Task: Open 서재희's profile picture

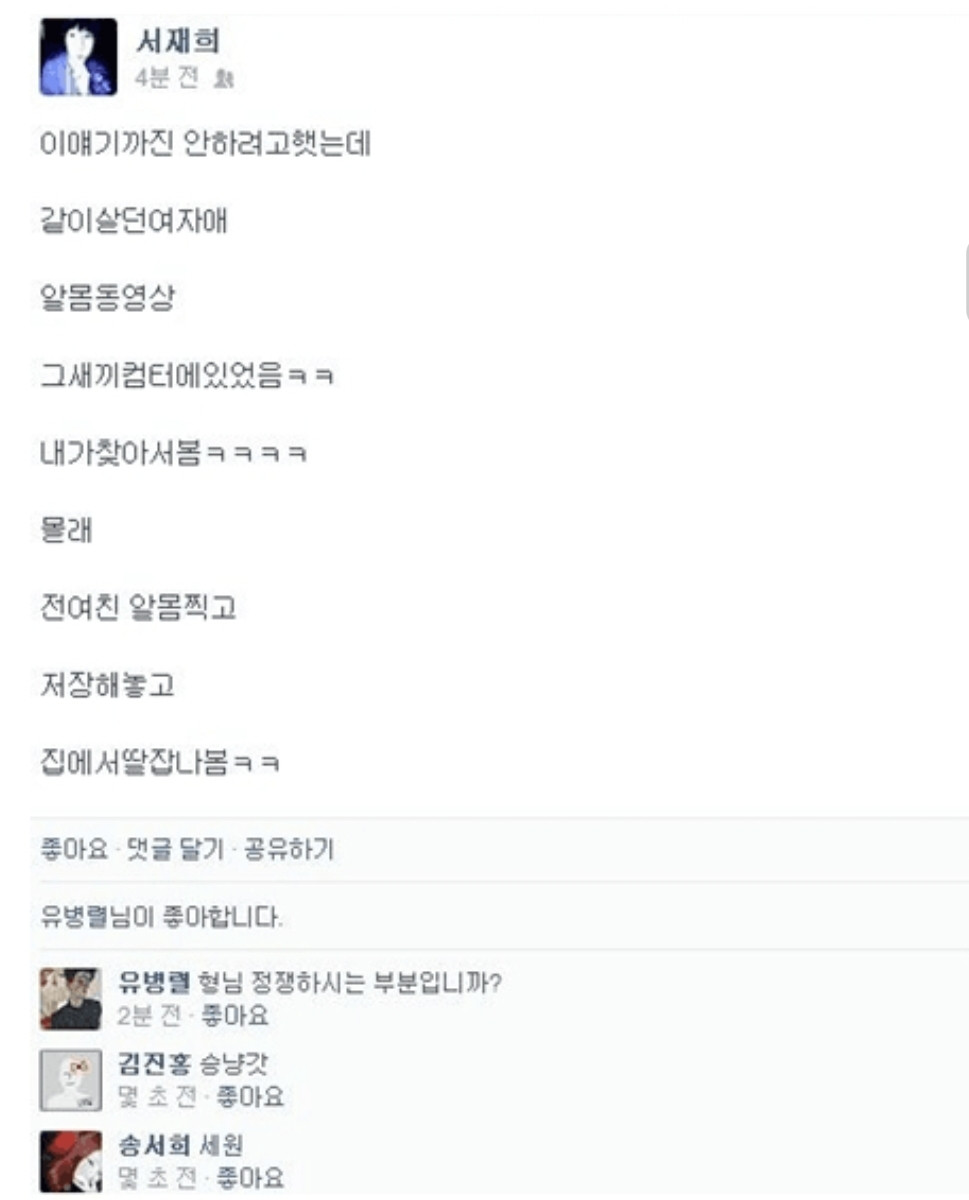Action: click(77, 57)
